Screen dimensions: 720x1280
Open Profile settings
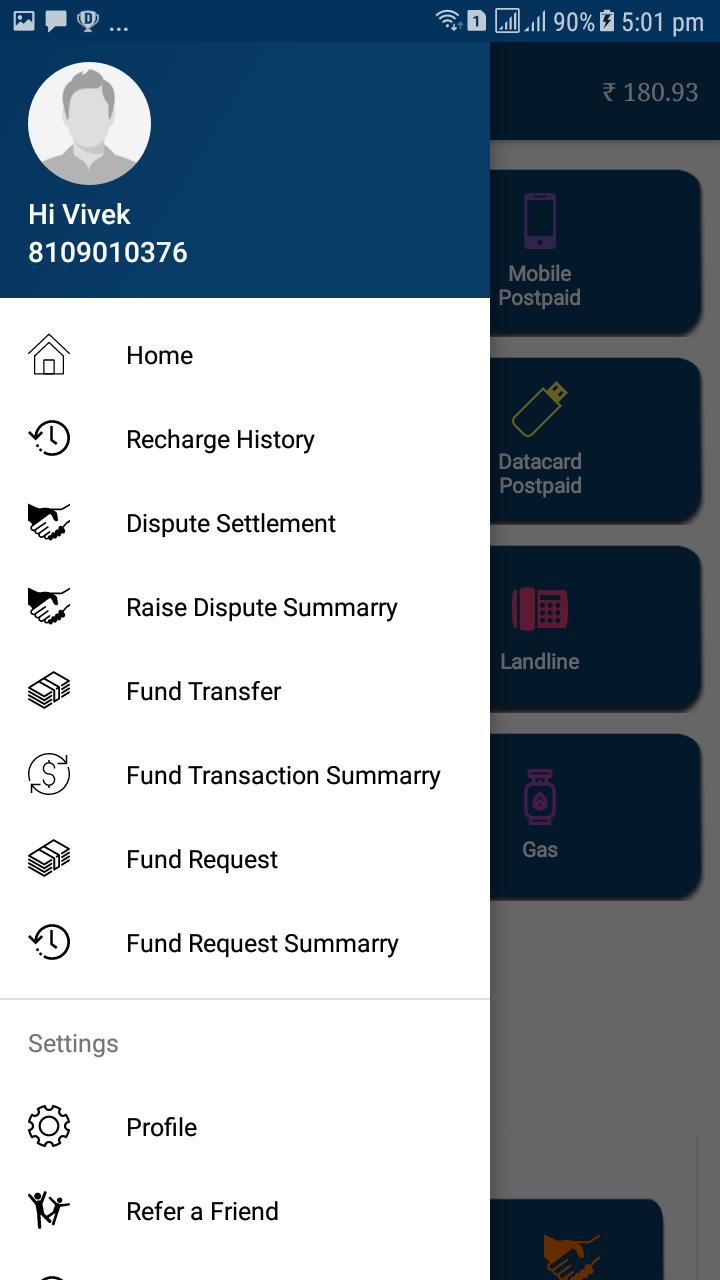161,1128
